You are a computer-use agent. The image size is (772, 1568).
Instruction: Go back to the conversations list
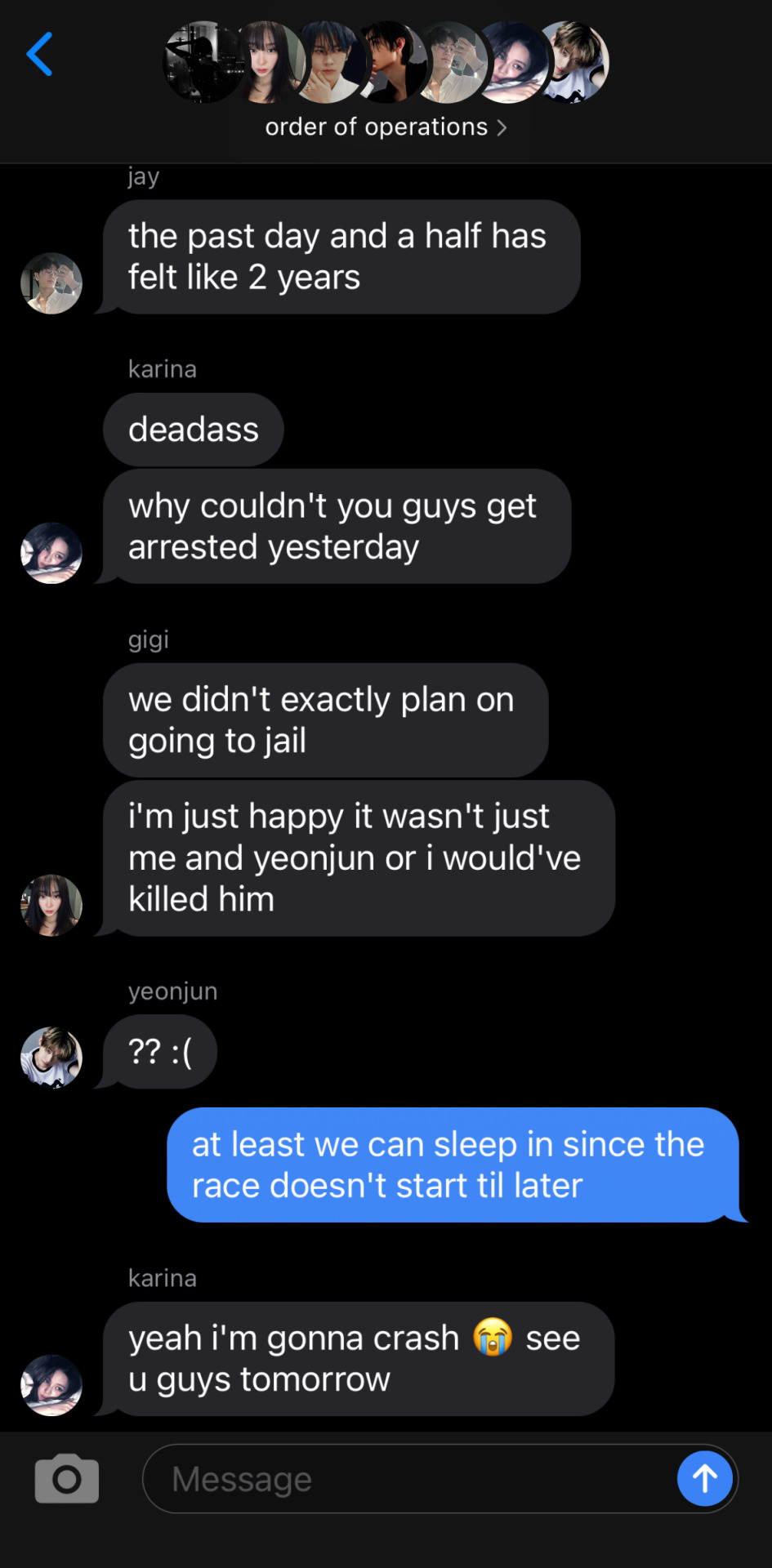pyautogui.click(x=39, y=55)
